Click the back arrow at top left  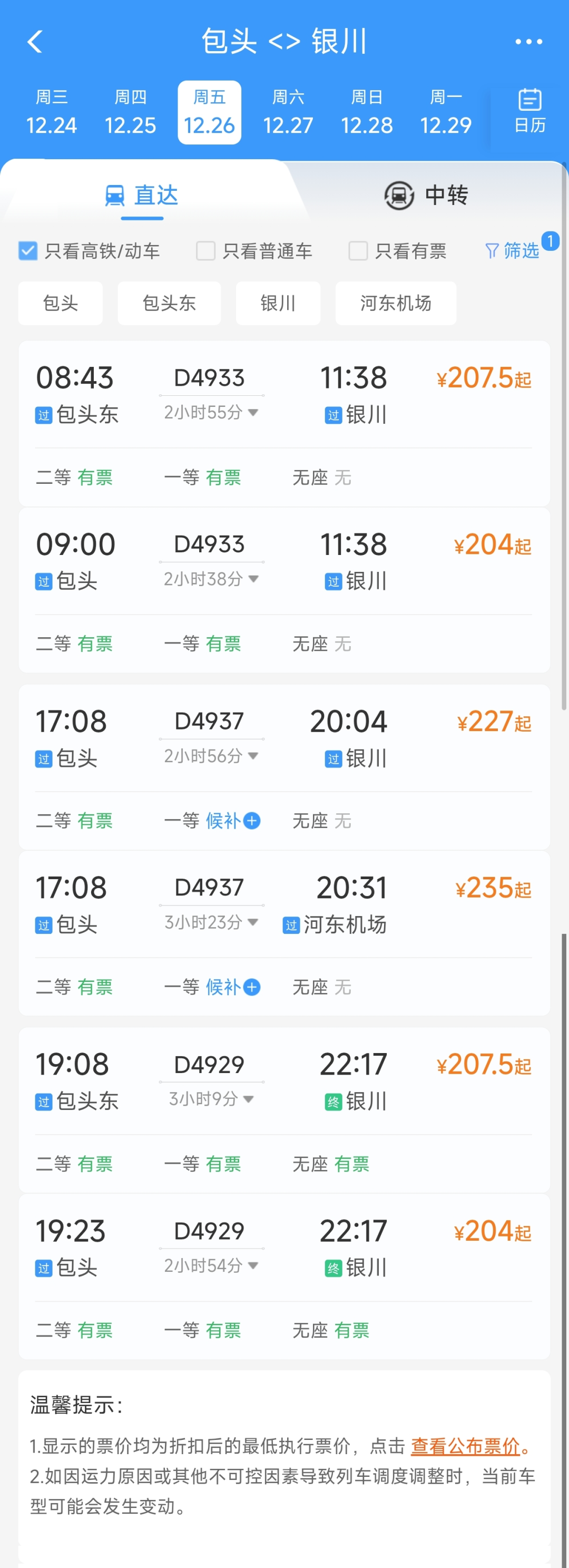pos(35,41)
